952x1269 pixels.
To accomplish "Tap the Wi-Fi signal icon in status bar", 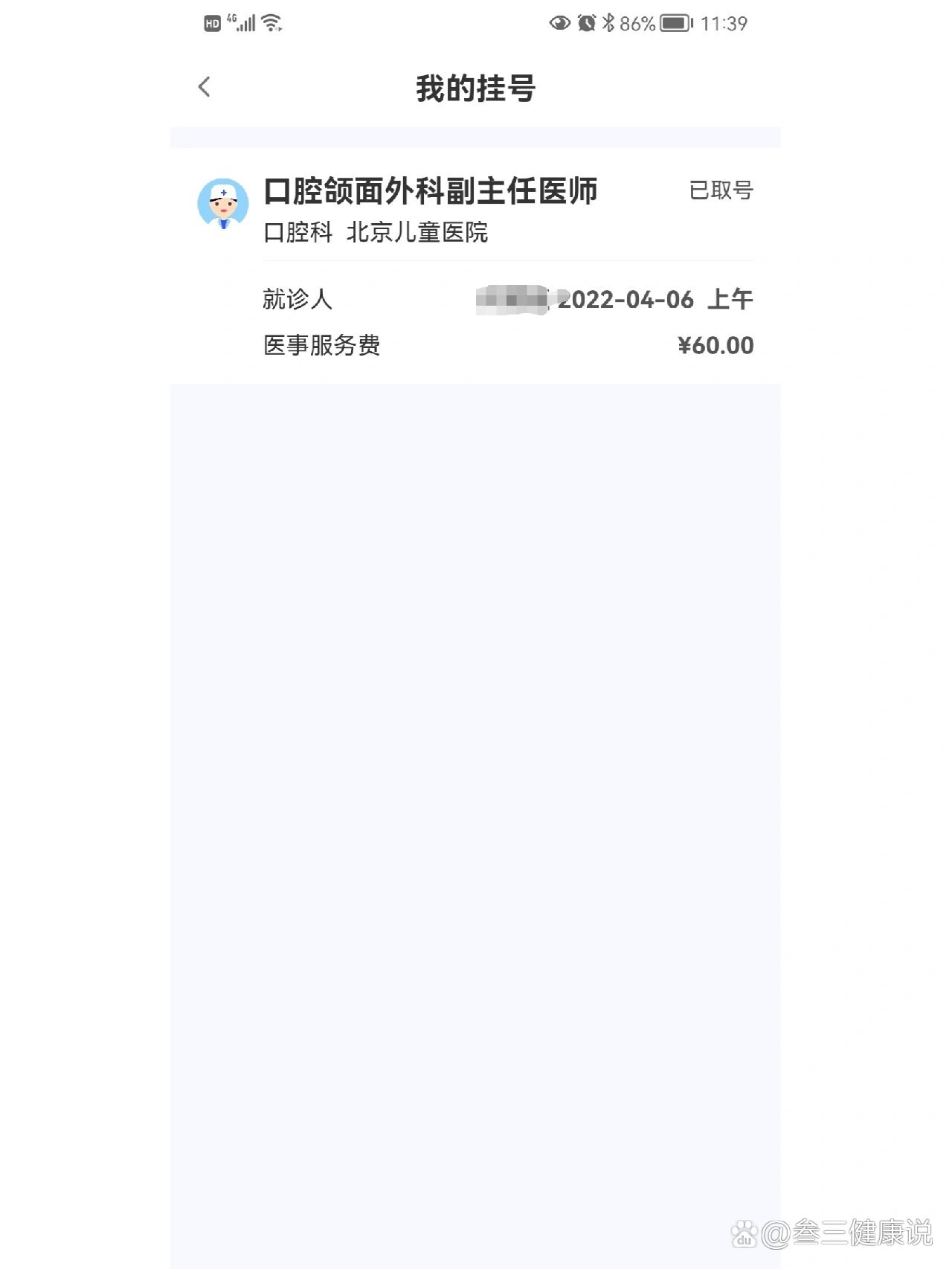I will pyautogui.click(x=270, y=23).
